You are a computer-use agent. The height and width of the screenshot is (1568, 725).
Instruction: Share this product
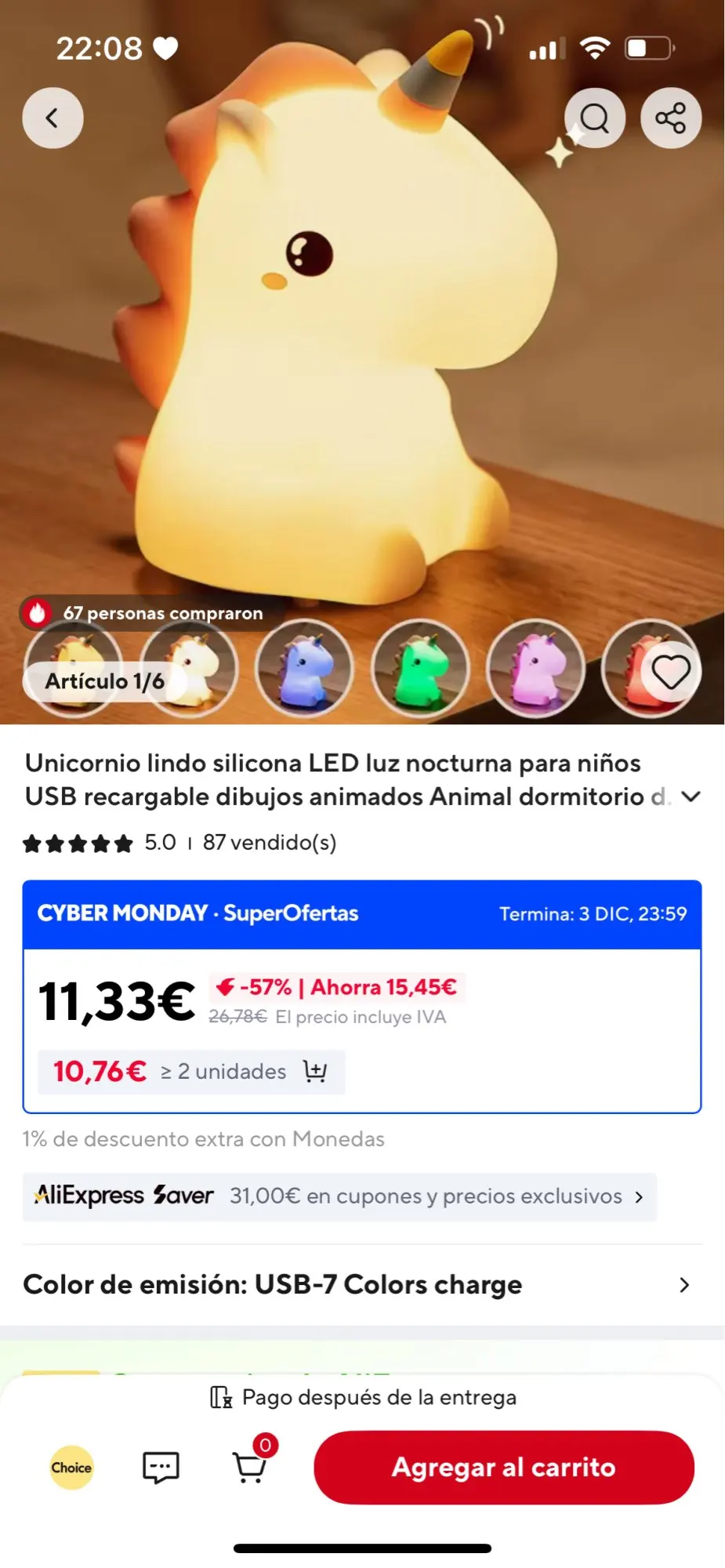pyautogui.click(x=671, y=118)
